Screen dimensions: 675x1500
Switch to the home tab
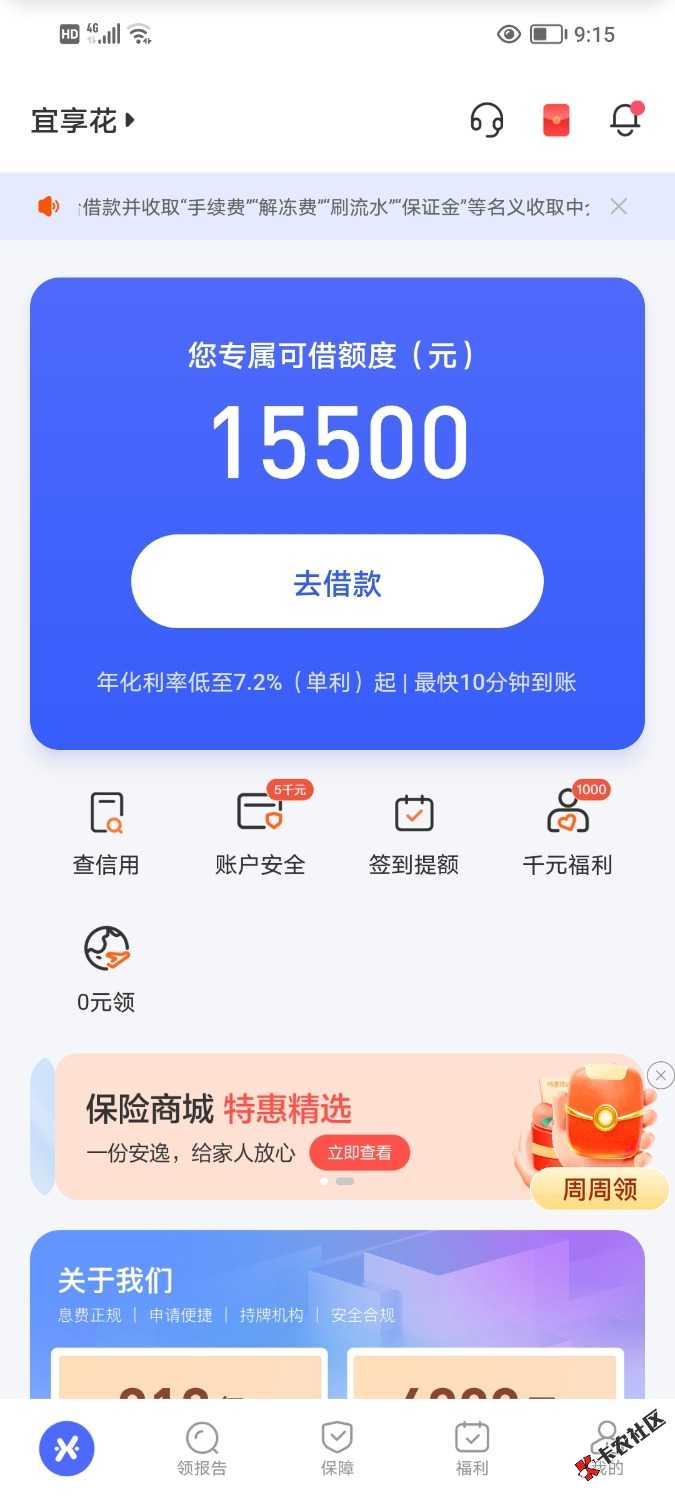pyautogui.click(x=67, y=1449)
